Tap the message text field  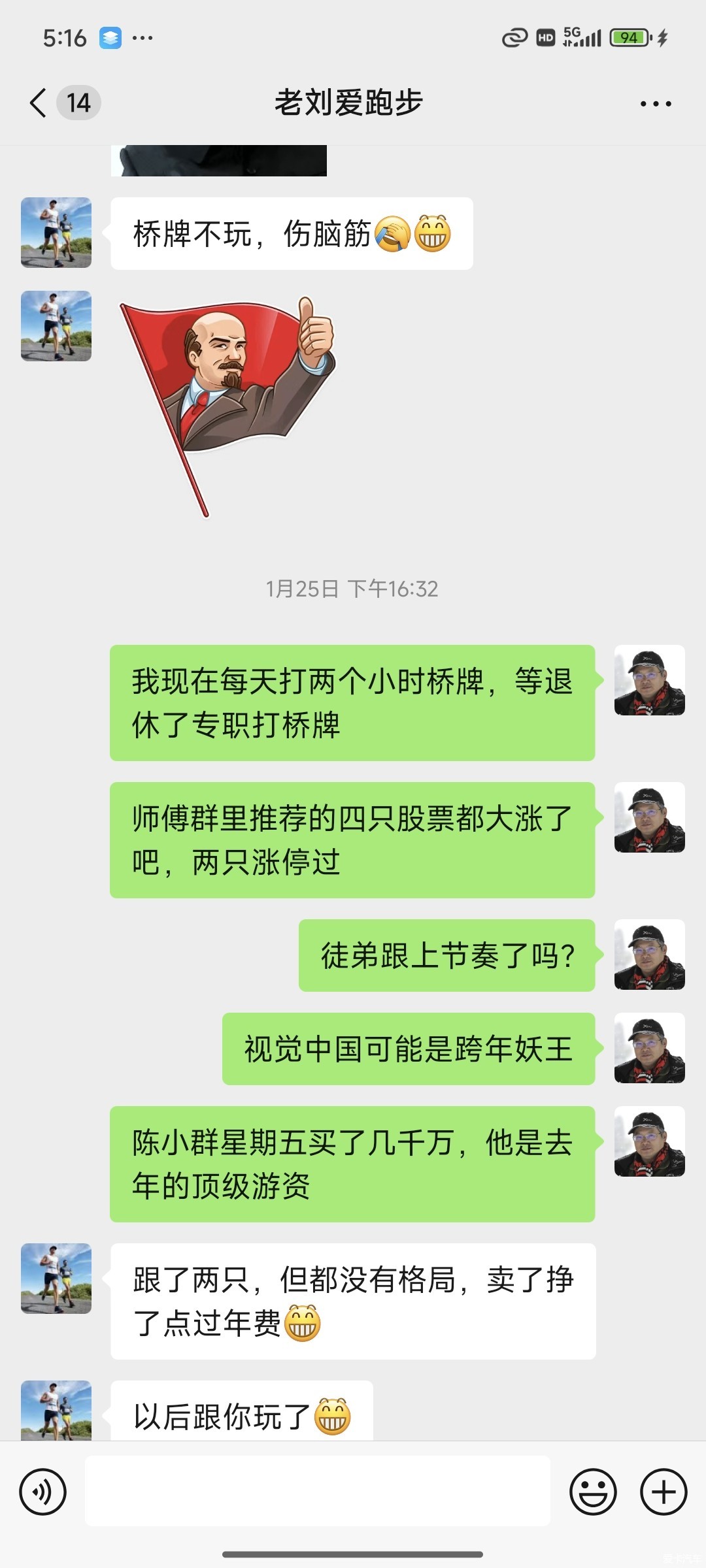[317, 1492]
